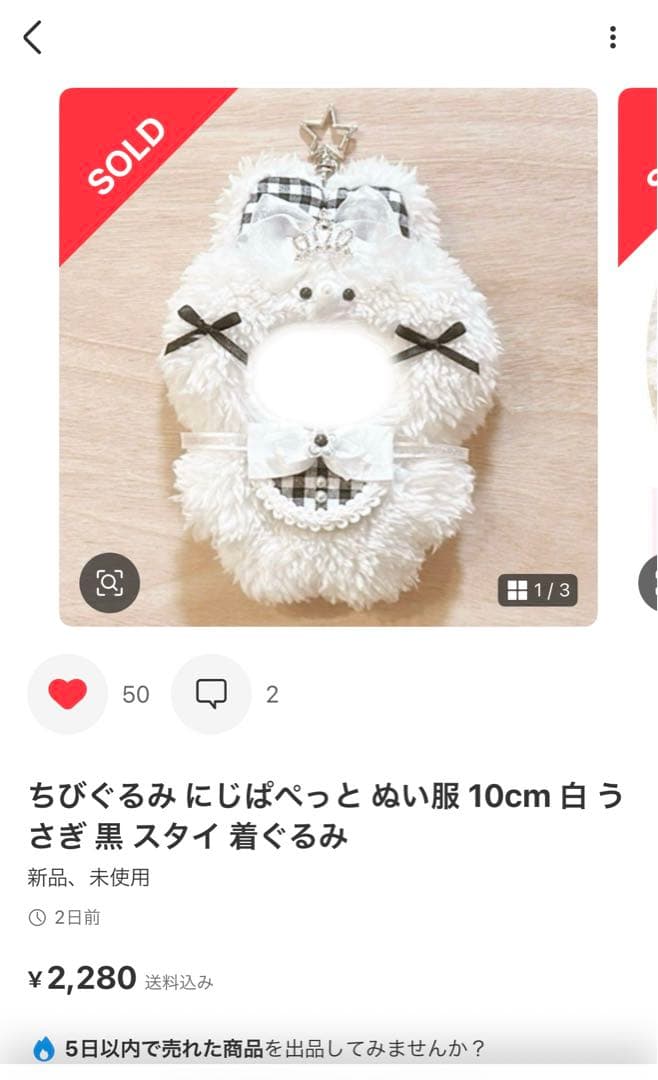Search similar items with the image-search icon
Viewport: 658px width, 1080px height.
[x=109, y=582]
